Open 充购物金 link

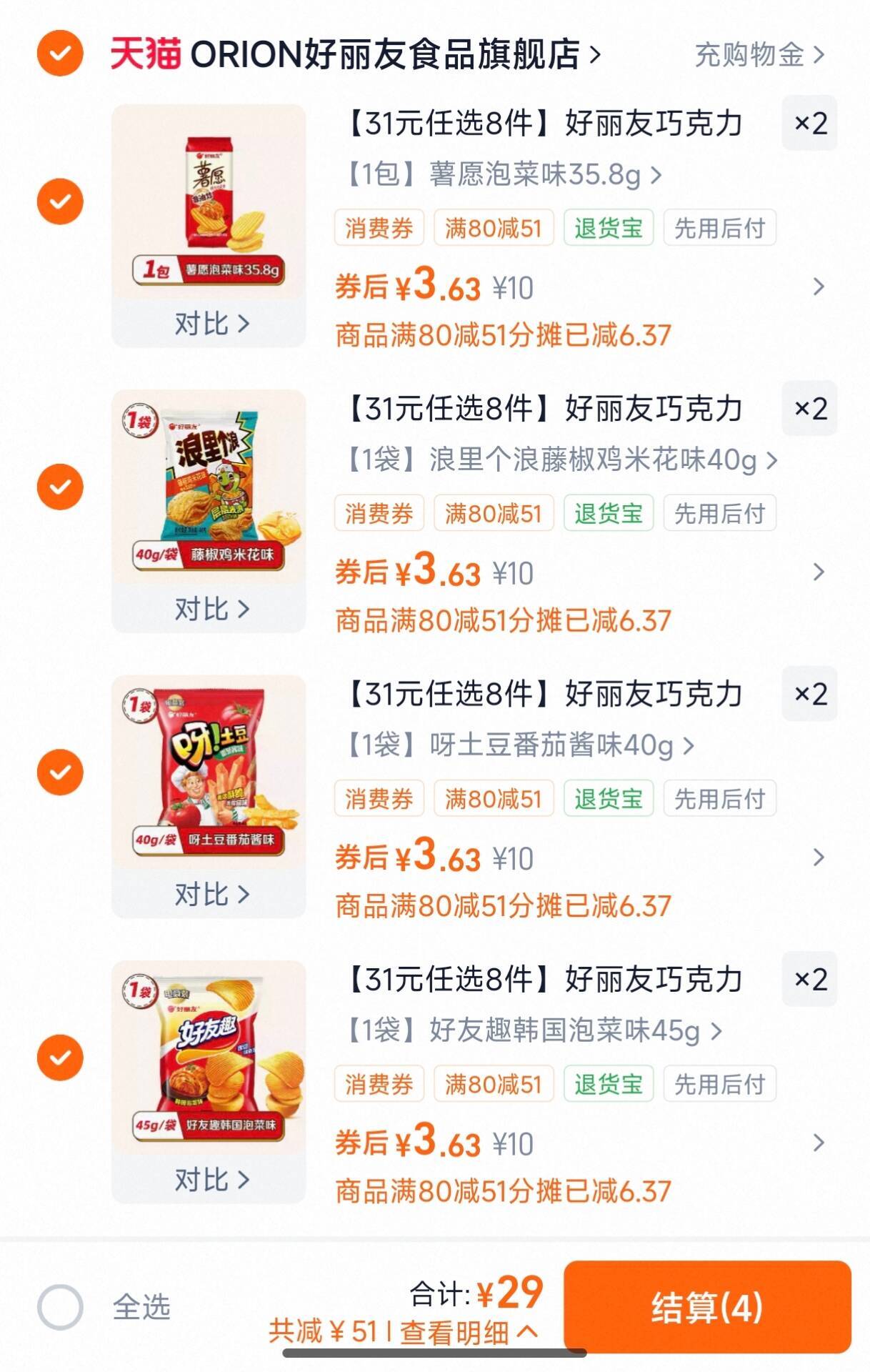pyautogui.click(x=759, y=54)
